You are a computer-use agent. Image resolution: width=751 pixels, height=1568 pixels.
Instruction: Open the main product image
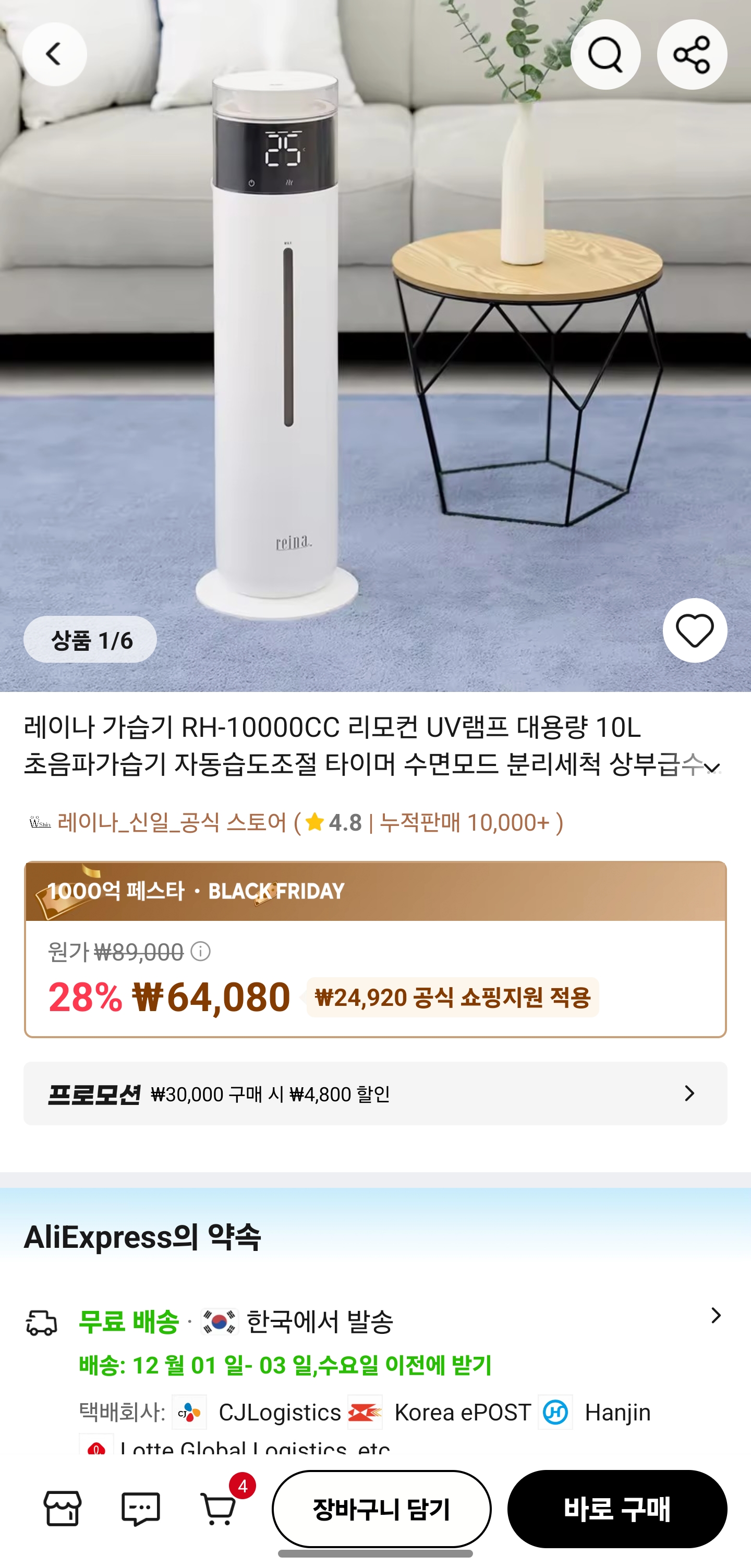(x=375, y=341)
